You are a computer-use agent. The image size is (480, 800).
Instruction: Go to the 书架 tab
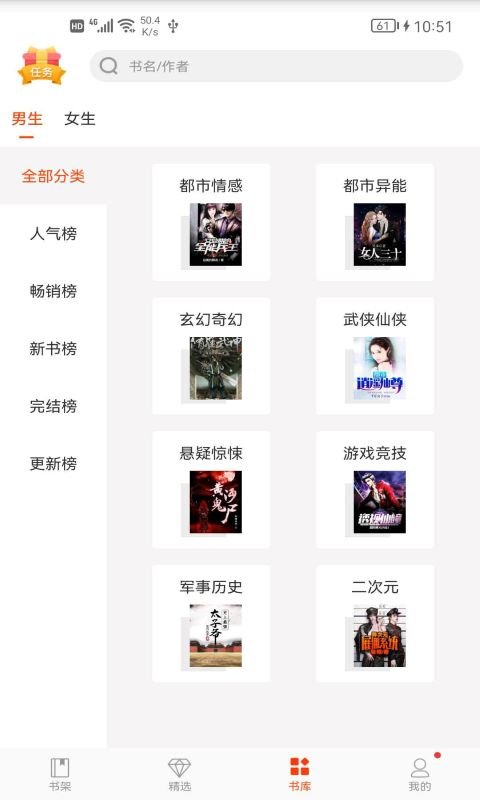tap(60, 774)
